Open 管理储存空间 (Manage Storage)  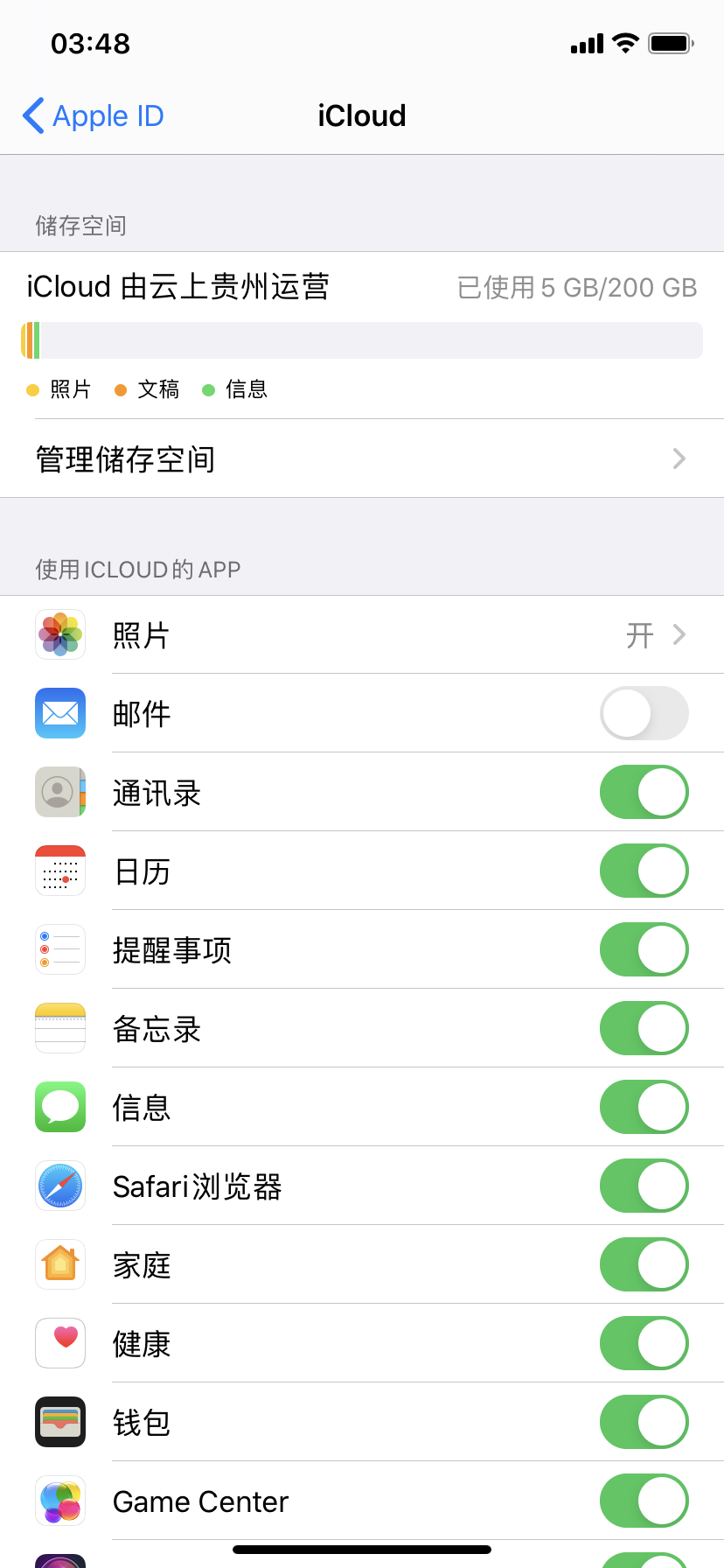[362, 458]
